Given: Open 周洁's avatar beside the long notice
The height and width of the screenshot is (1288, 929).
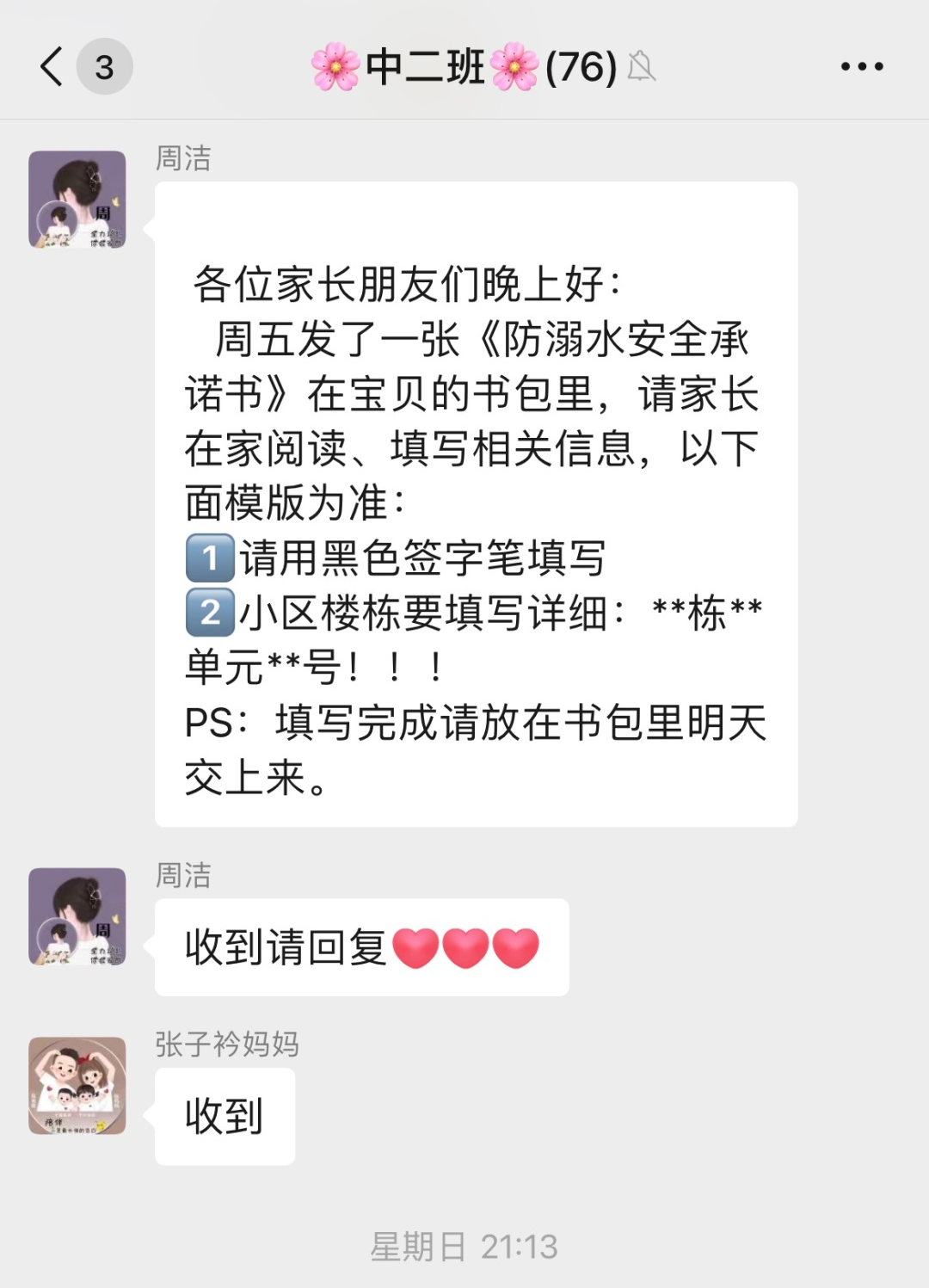Looking at the screenshot, I should pyautogui.click(x=77, y=200).
